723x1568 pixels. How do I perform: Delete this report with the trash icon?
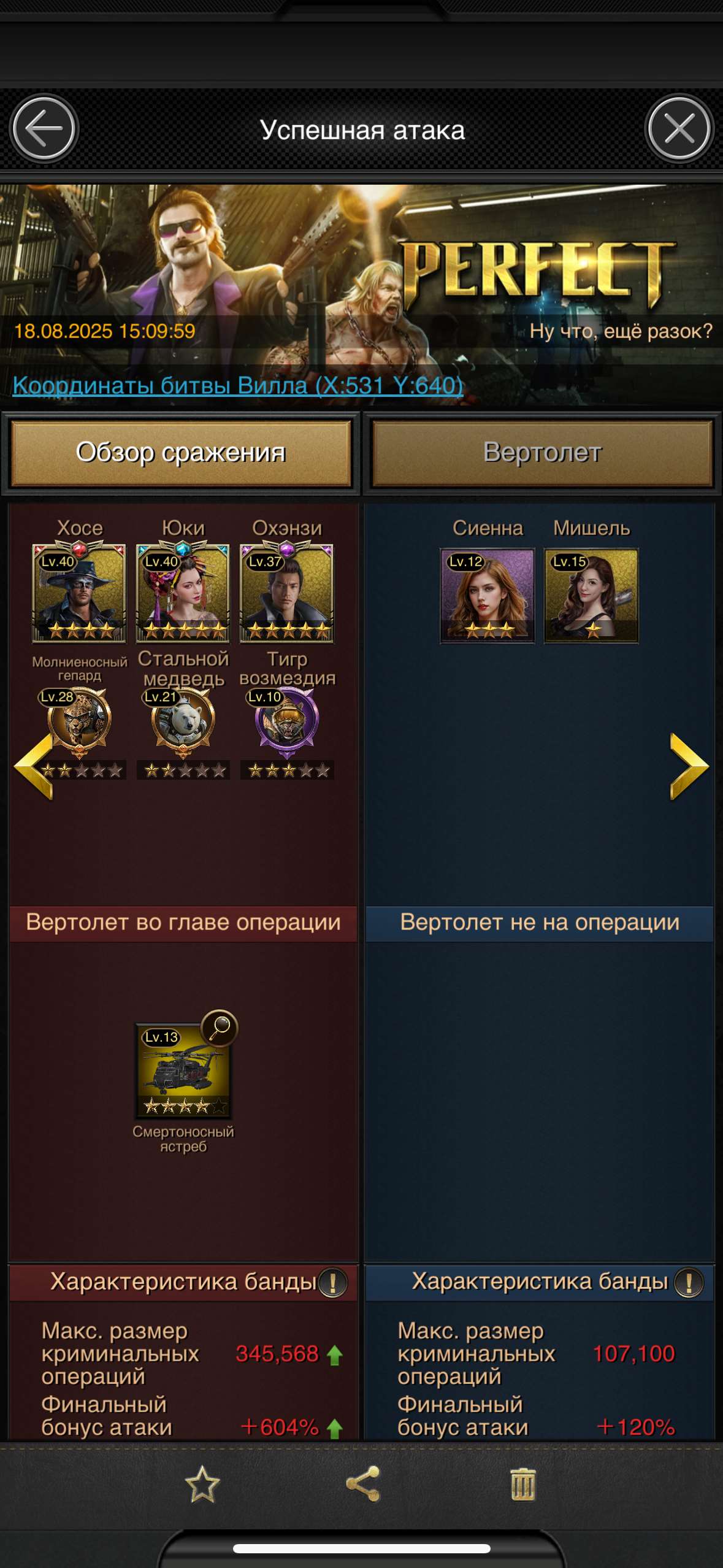coord(522,1485)
